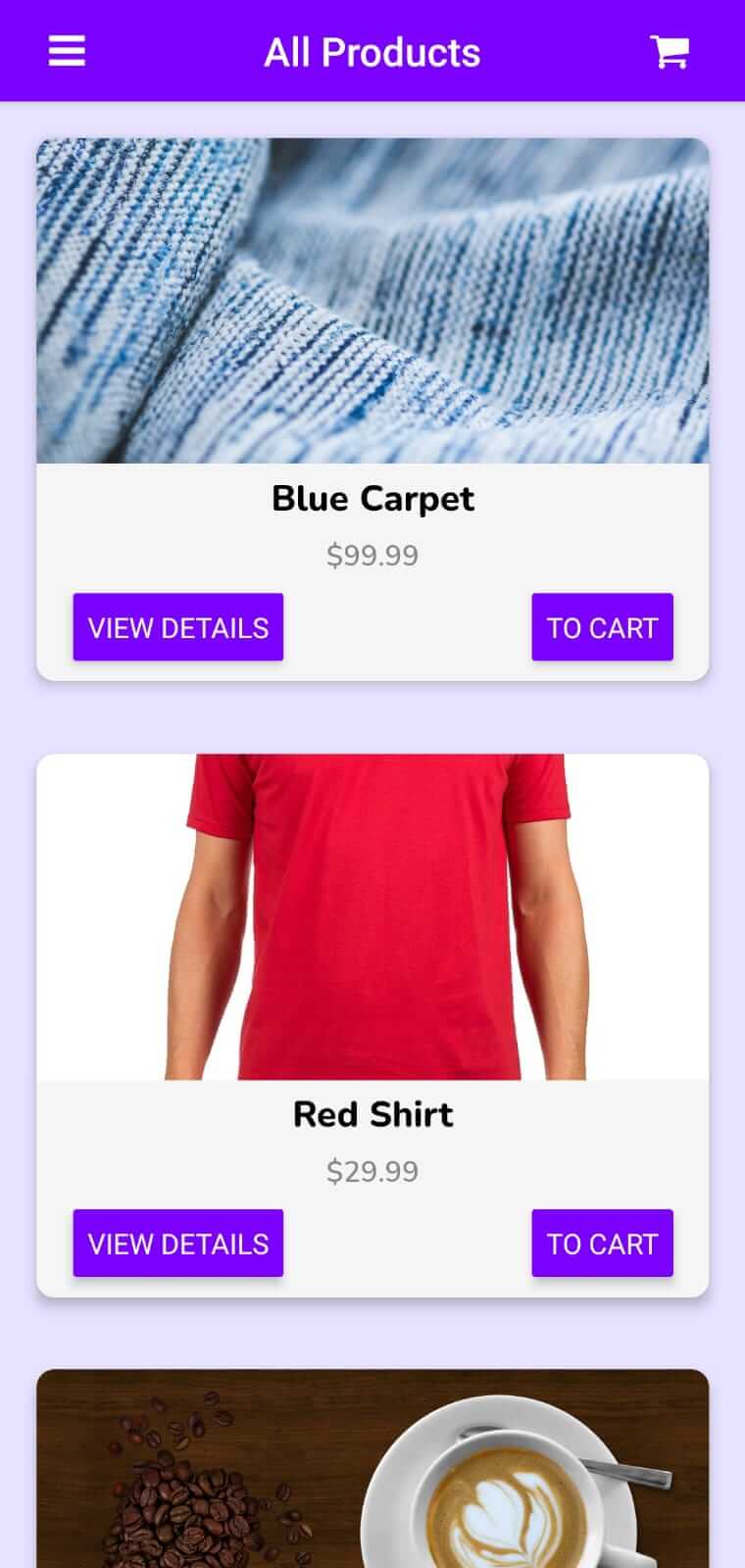Open the shopping cart icon

670,51
